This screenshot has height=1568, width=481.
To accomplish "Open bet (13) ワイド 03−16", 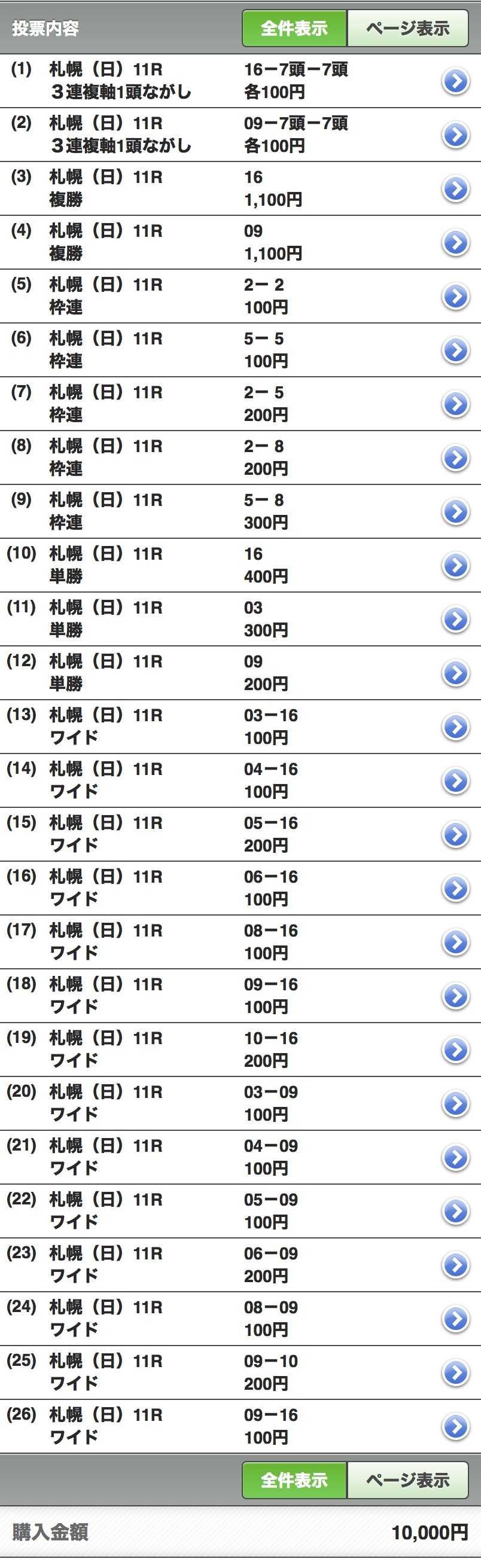I will [455, 727].
